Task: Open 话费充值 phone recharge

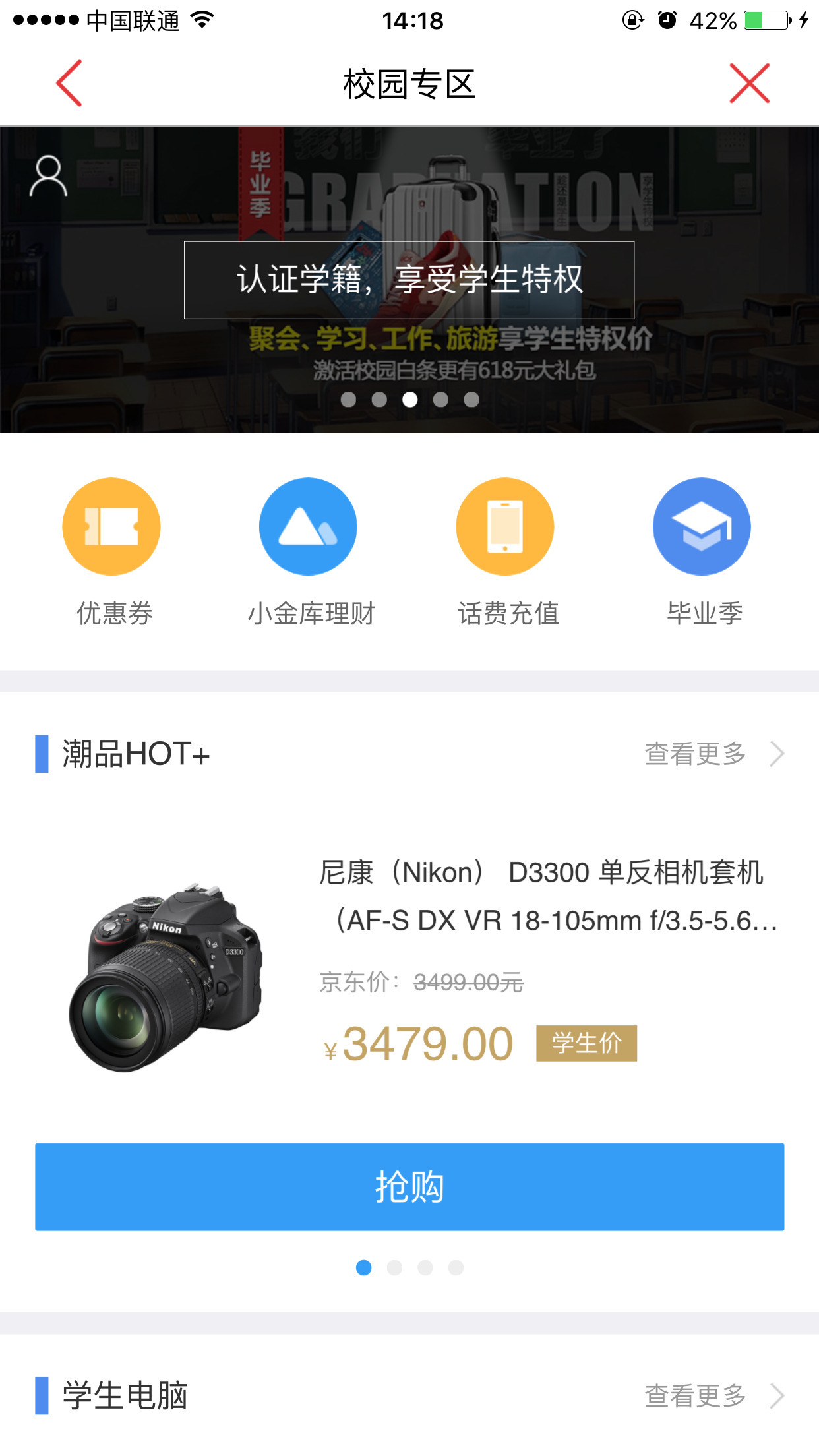Action: pos(504,526)
